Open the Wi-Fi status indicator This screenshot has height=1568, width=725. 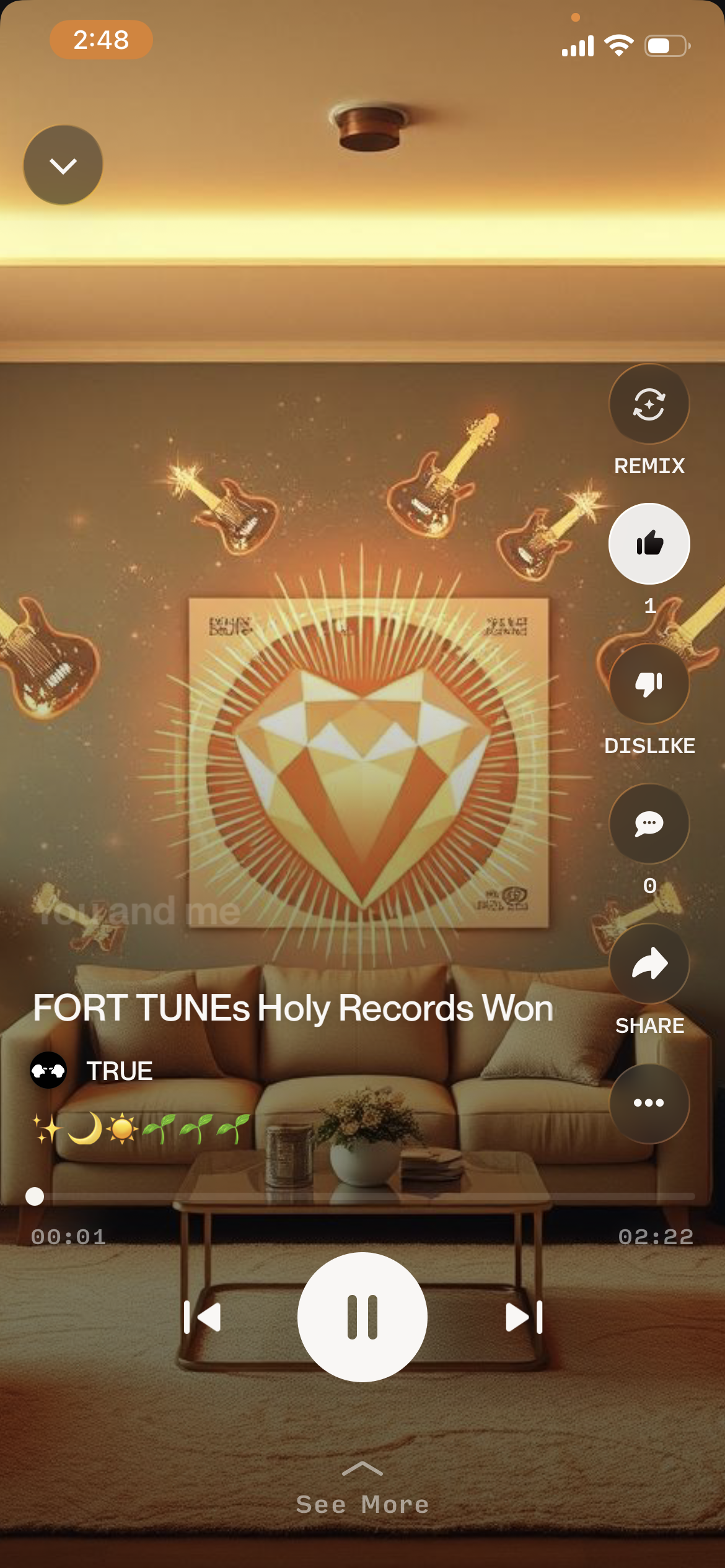[620, 43]
